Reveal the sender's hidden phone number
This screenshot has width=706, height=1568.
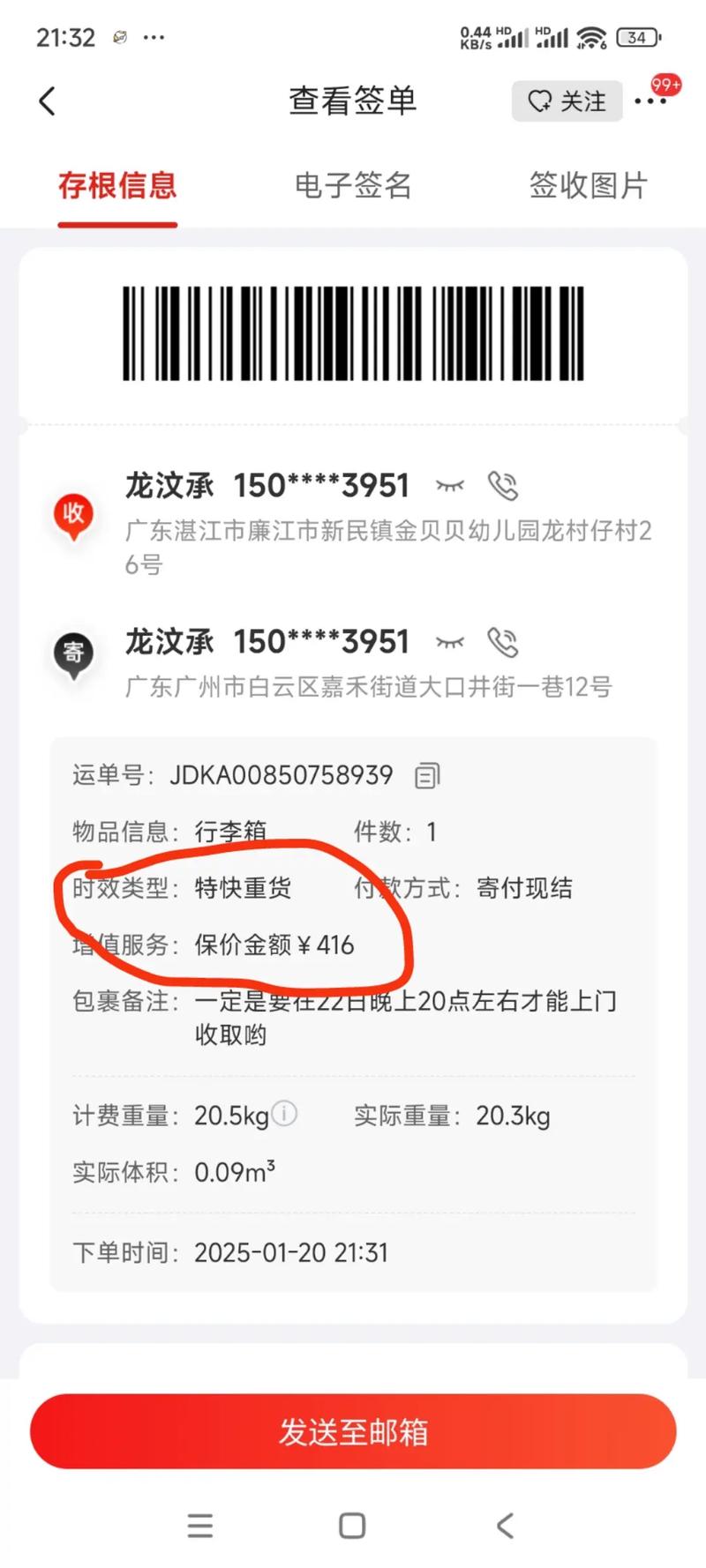(450, 643)
